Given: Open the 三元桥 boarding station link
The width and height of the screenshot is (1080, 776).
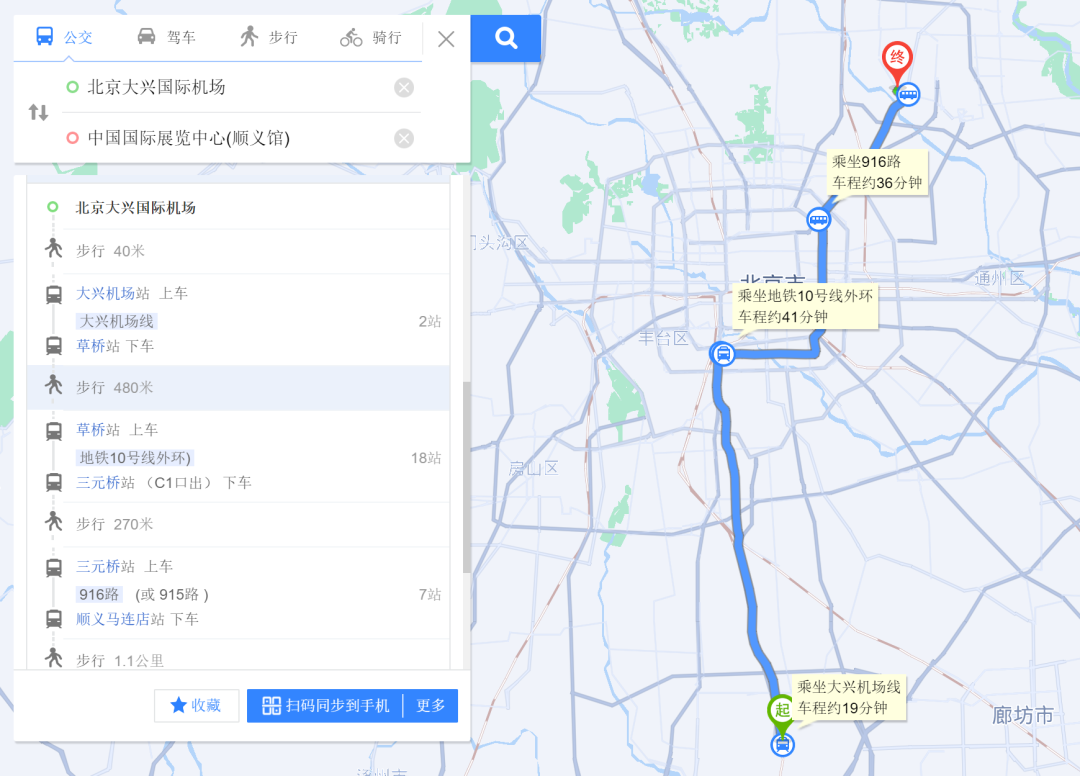Looking at the screenshot, I should tap(98, 566).
